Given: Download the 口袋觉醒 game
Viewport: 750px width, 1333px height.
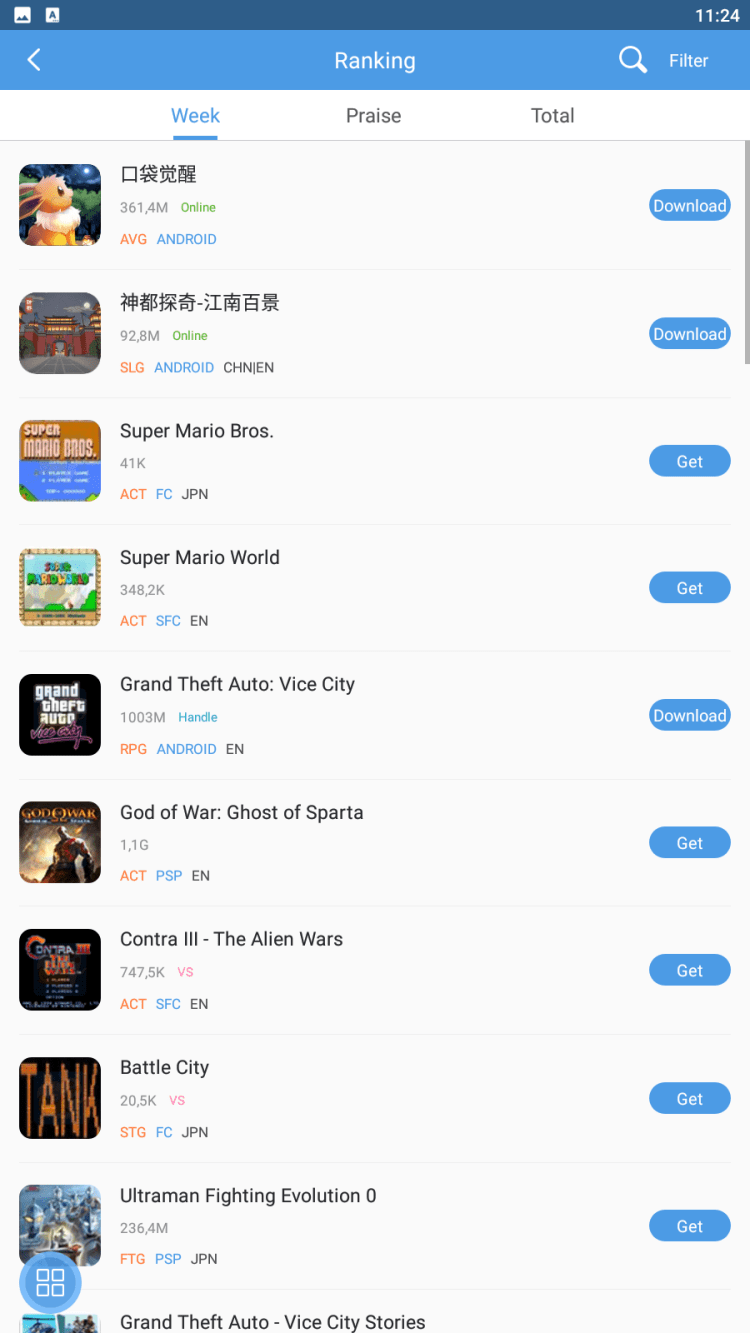Looking at the screenshot, I should click(x=689, y=206).
